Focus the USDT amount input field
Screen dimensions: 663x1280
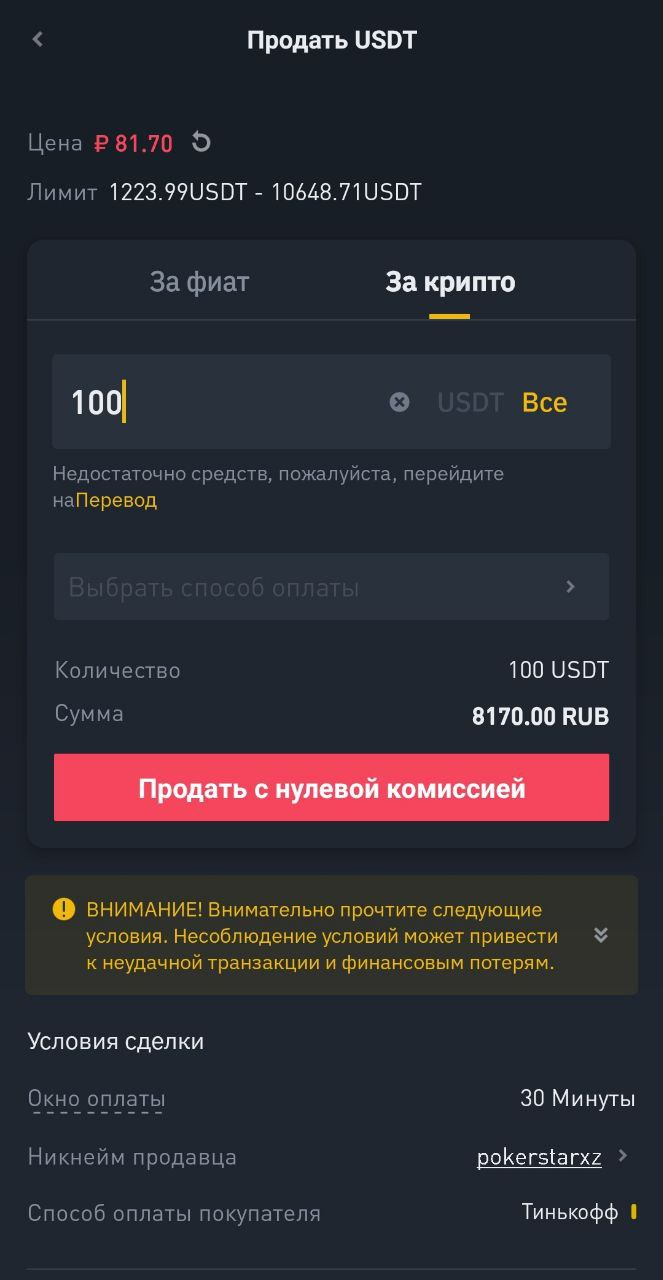(220, 402)
